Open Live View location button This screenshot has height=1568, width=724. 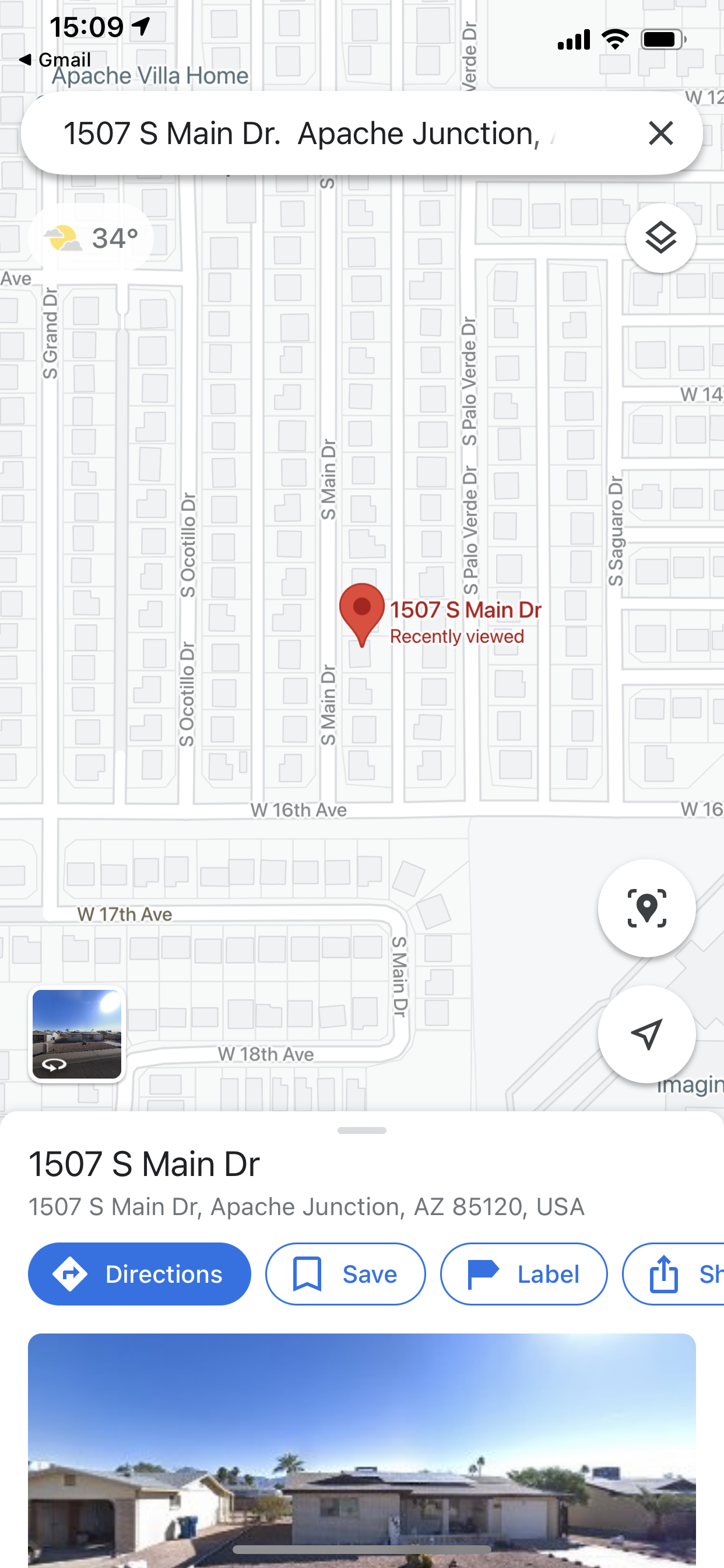click(x=646, y=908)
